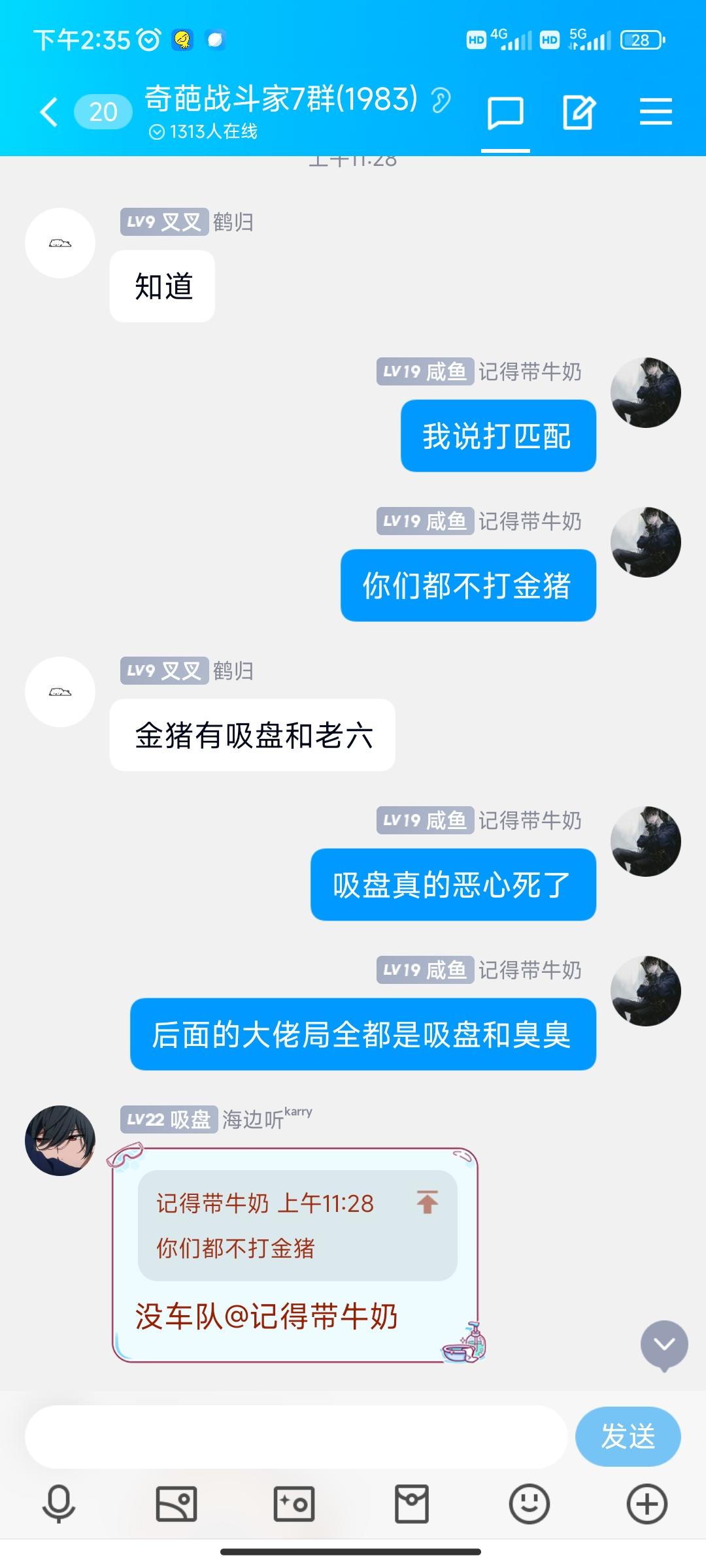Tap the back arrow to leave chat
The width and height of the screenshot is (706, 1568).
coord(49,110)
